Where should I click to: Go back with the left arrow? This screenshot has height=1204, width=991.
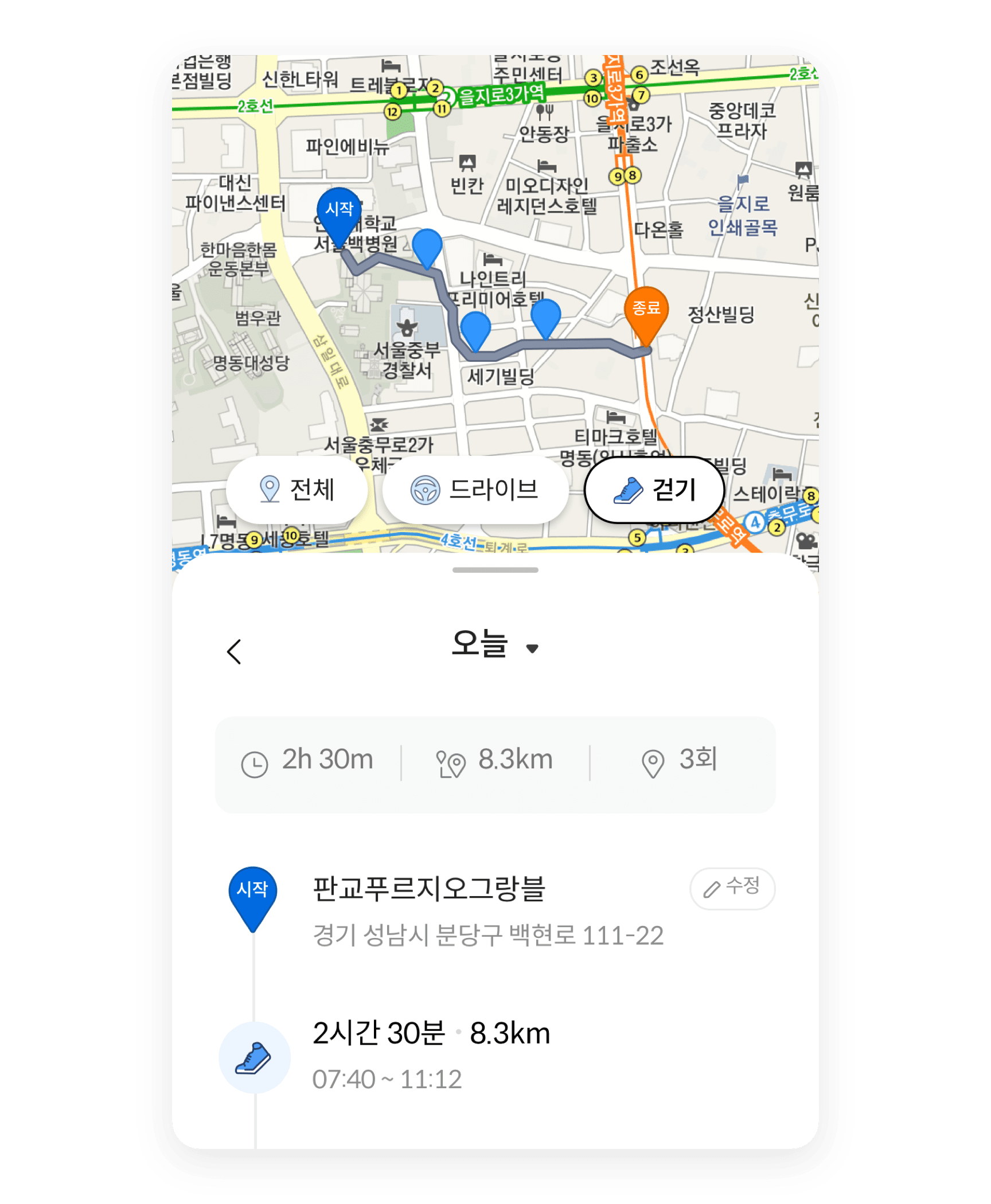click(234, 652)
